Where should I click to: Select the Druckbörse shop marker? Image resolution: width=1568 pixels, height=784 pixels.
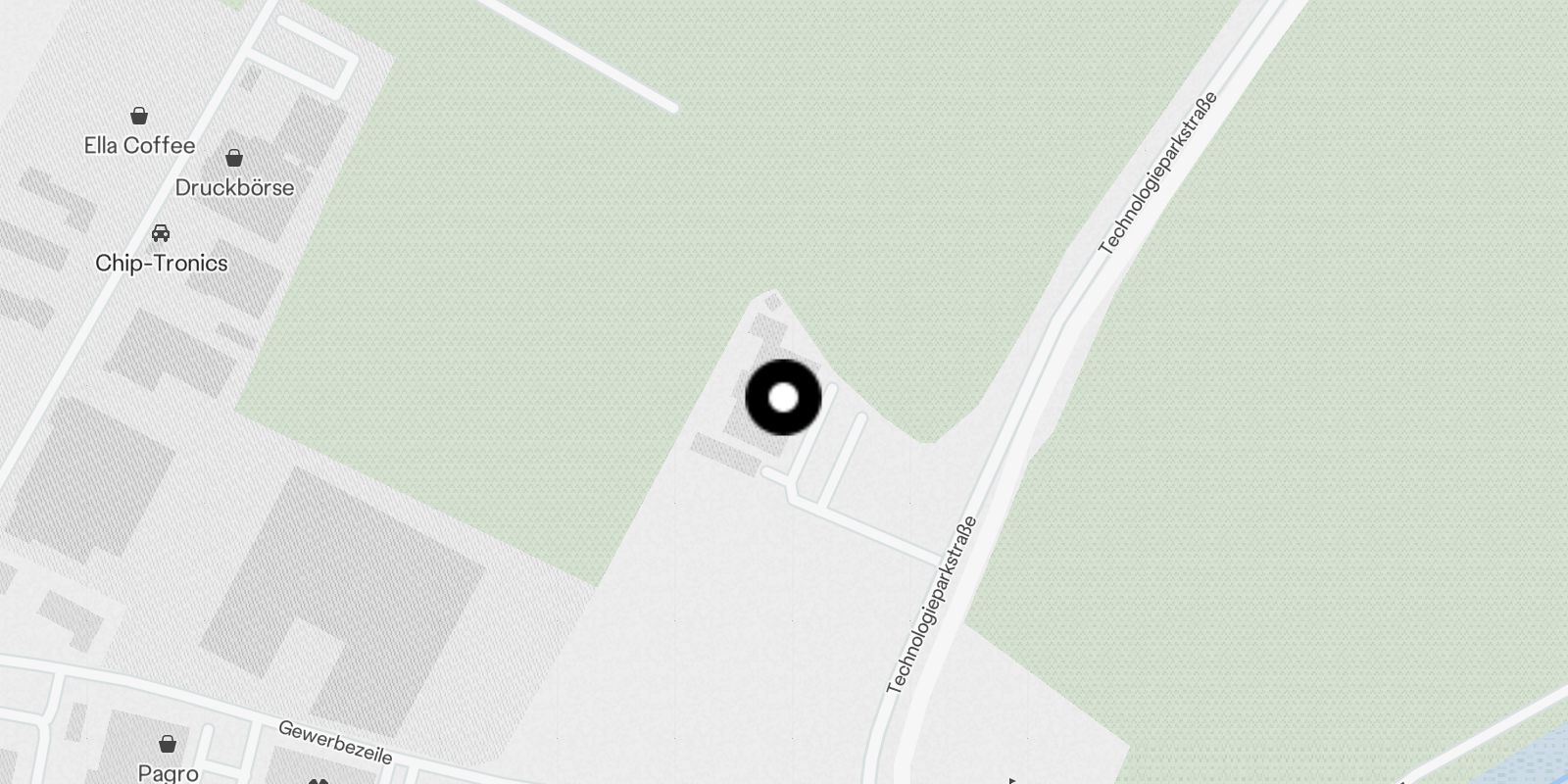point(234,159)
